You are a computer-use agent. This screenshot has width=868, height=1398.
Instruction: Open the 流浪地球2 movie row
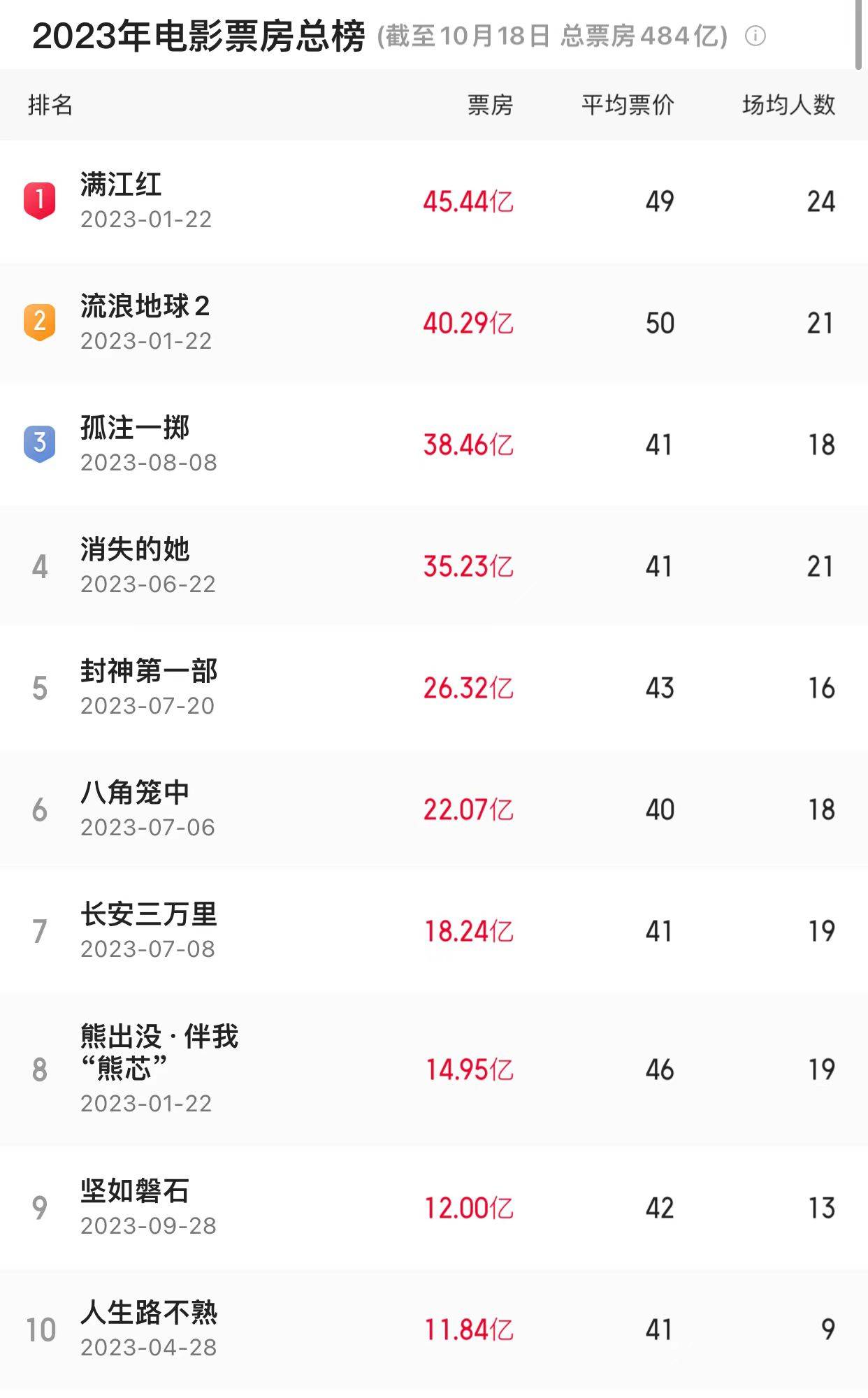tap(145, 307)
